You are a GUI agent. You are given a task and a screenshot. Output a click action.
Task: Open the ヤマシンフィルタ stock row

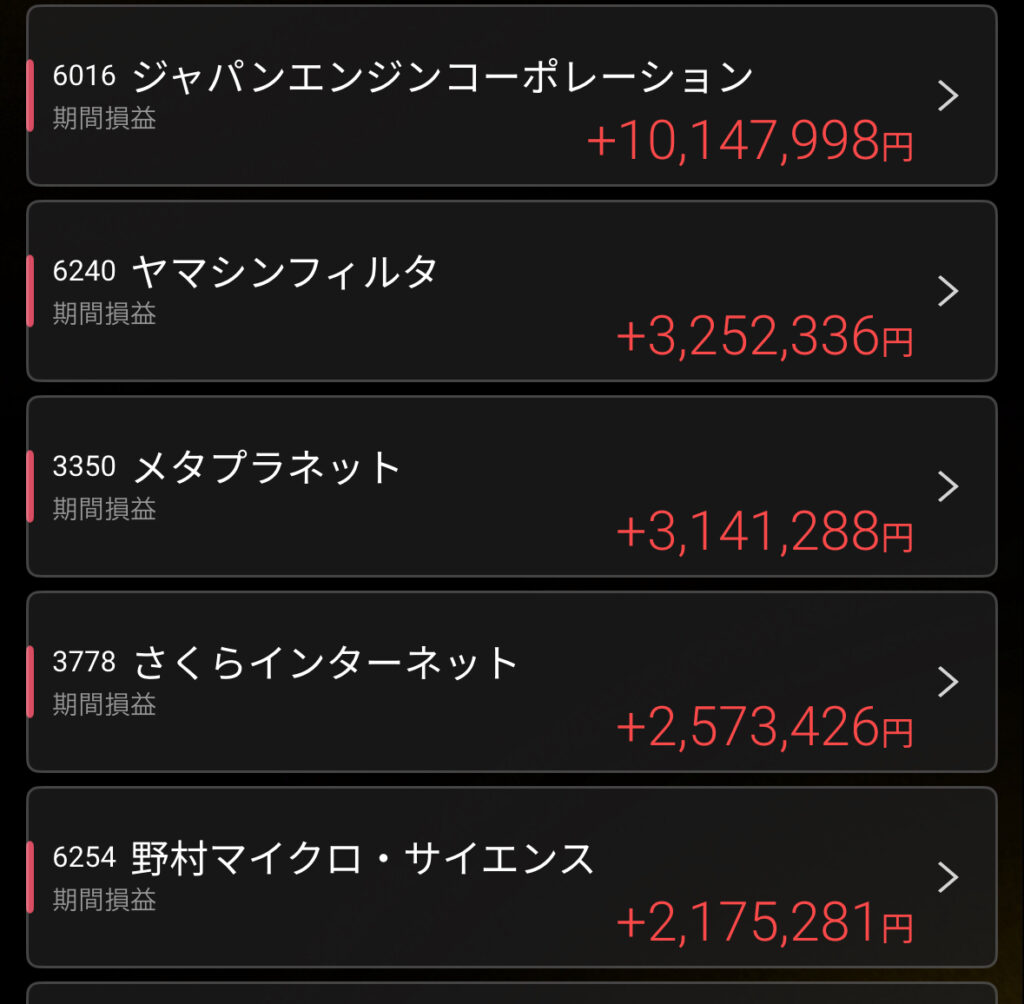[x=510, y=291]
